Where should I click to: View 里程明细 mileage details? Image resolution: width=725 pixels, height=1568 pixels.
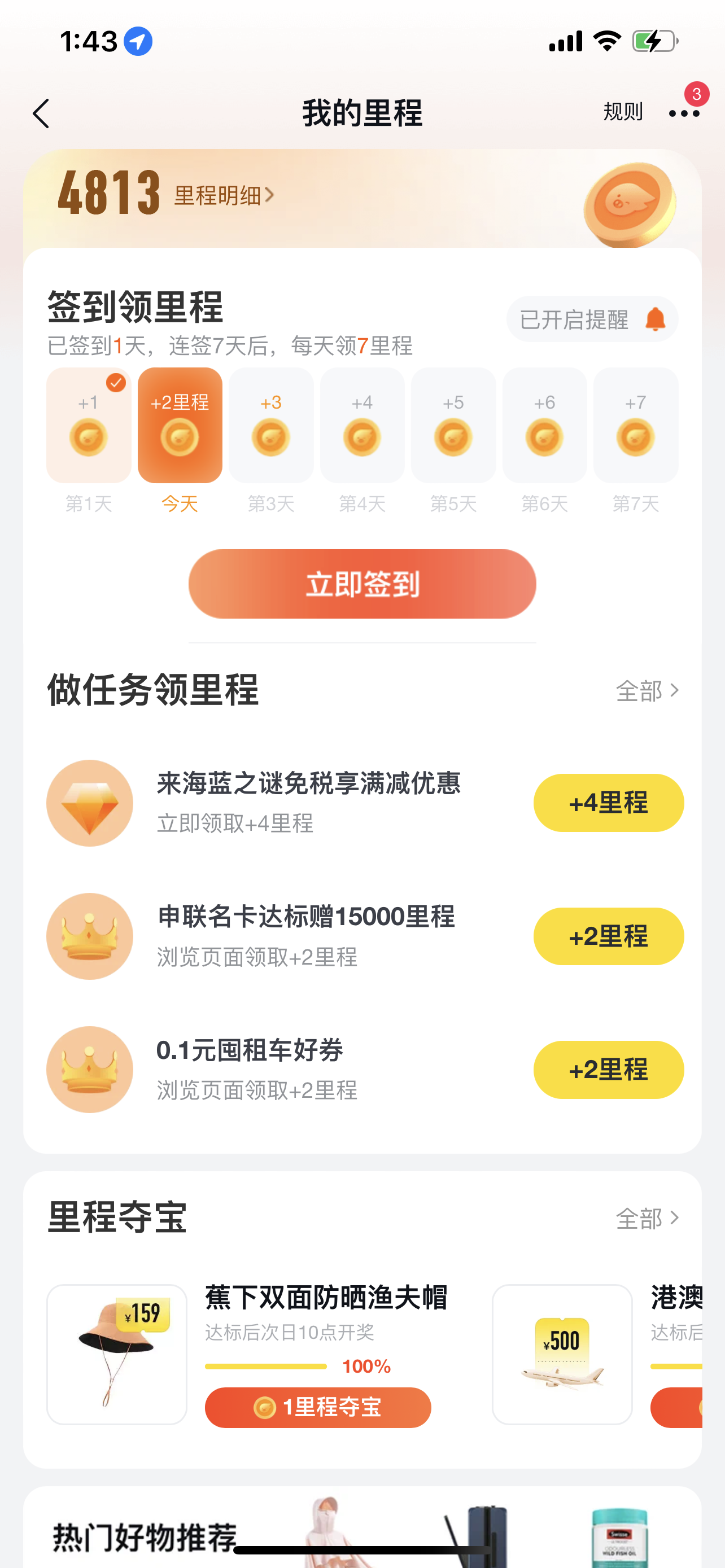pos(223,195)
